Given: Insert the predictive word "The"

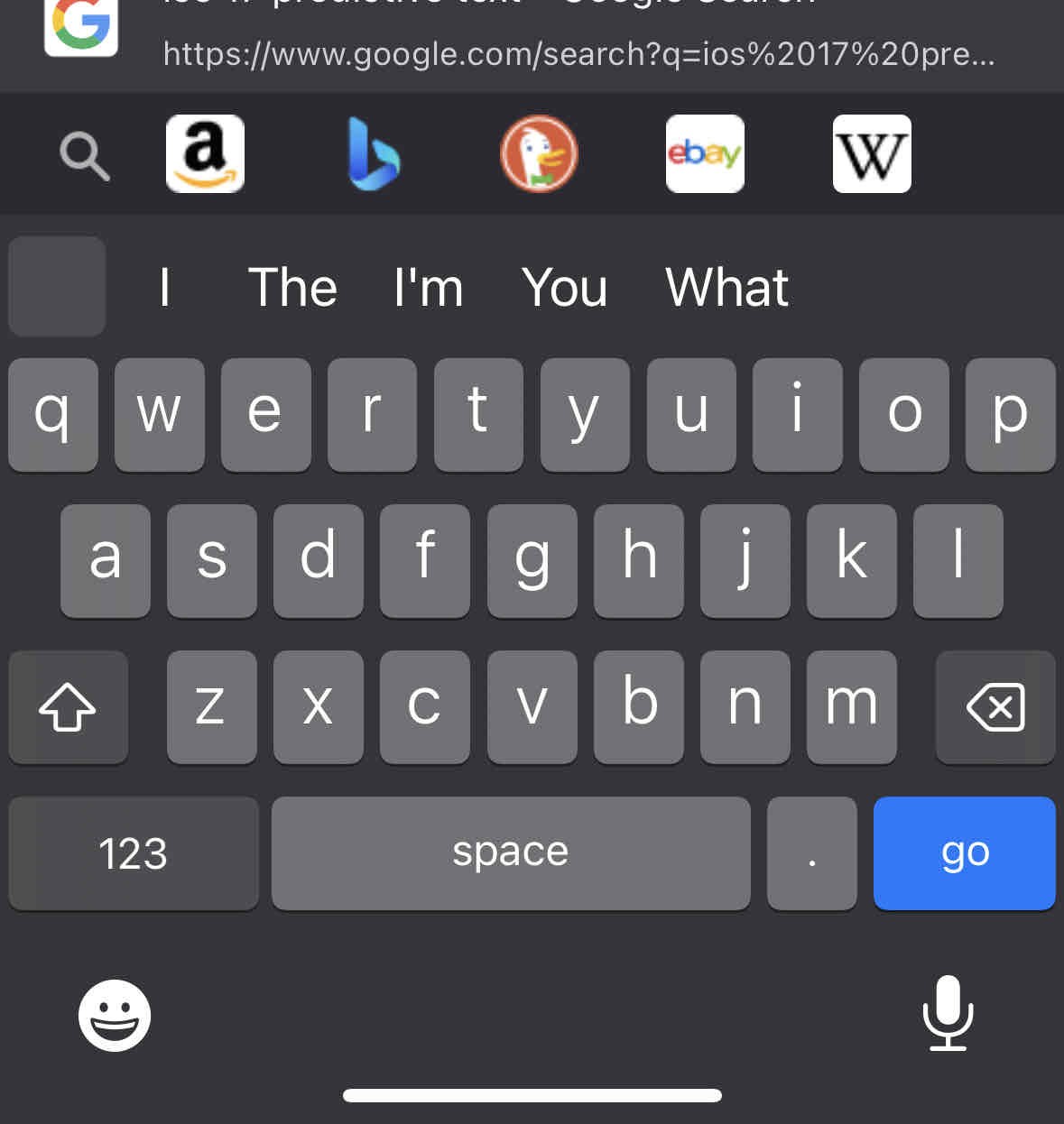Looking at the screenshot, I should pos(292,288).
